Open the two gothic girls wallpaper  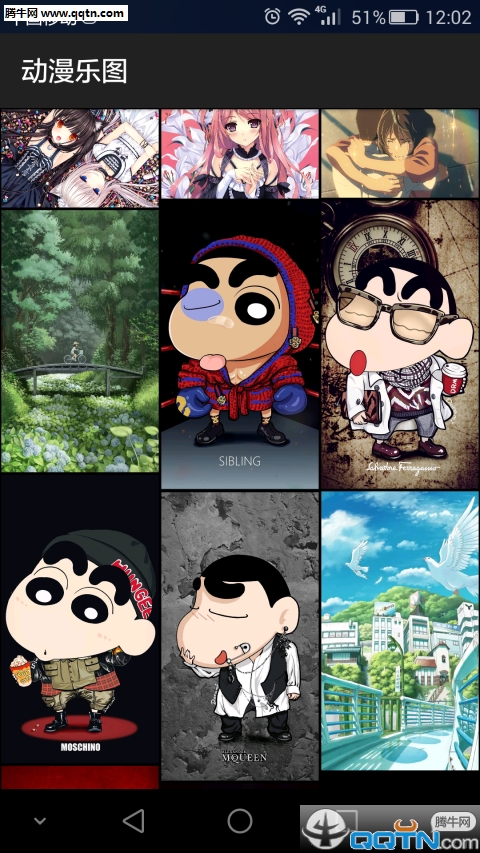[x=80, y=158]
